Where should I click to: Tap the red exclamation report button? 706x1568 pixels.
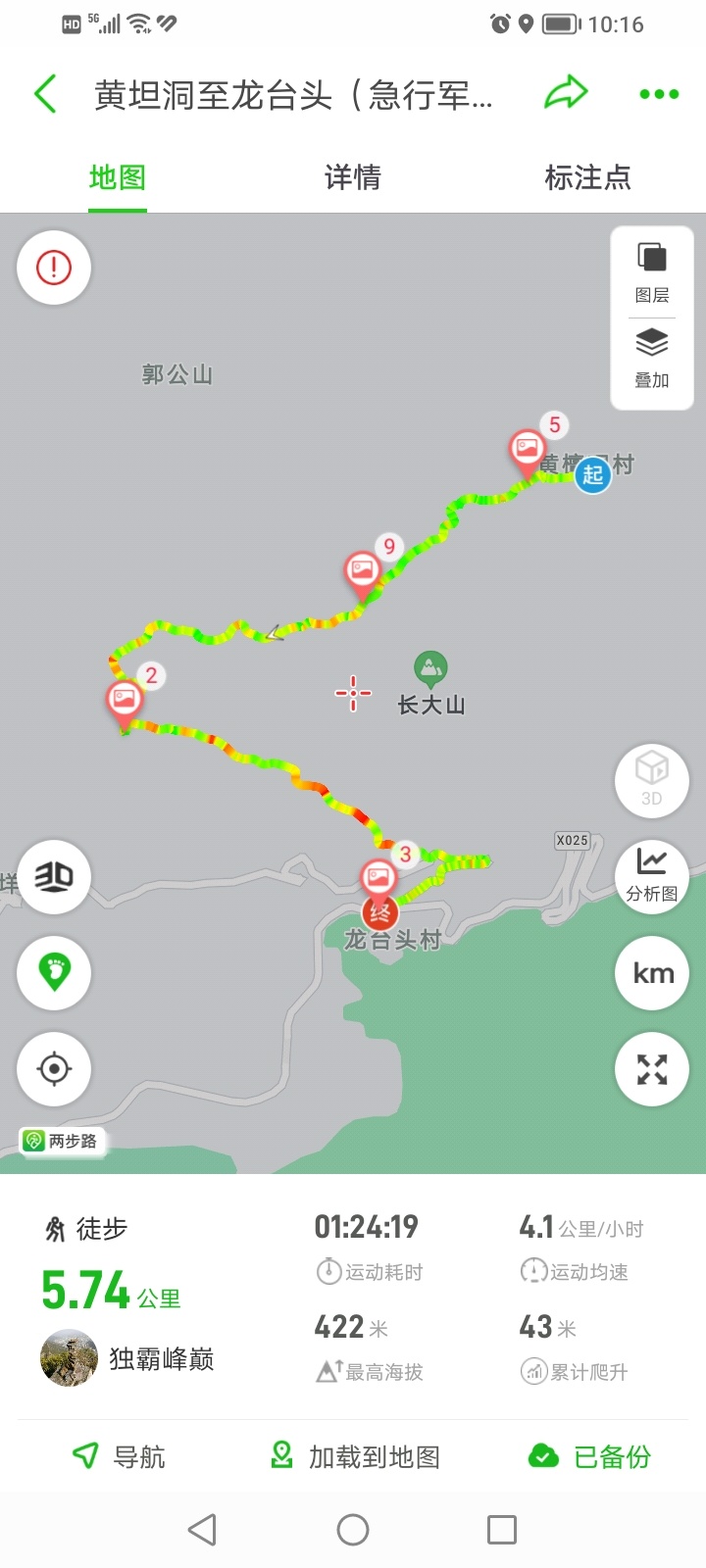[54, 268]
